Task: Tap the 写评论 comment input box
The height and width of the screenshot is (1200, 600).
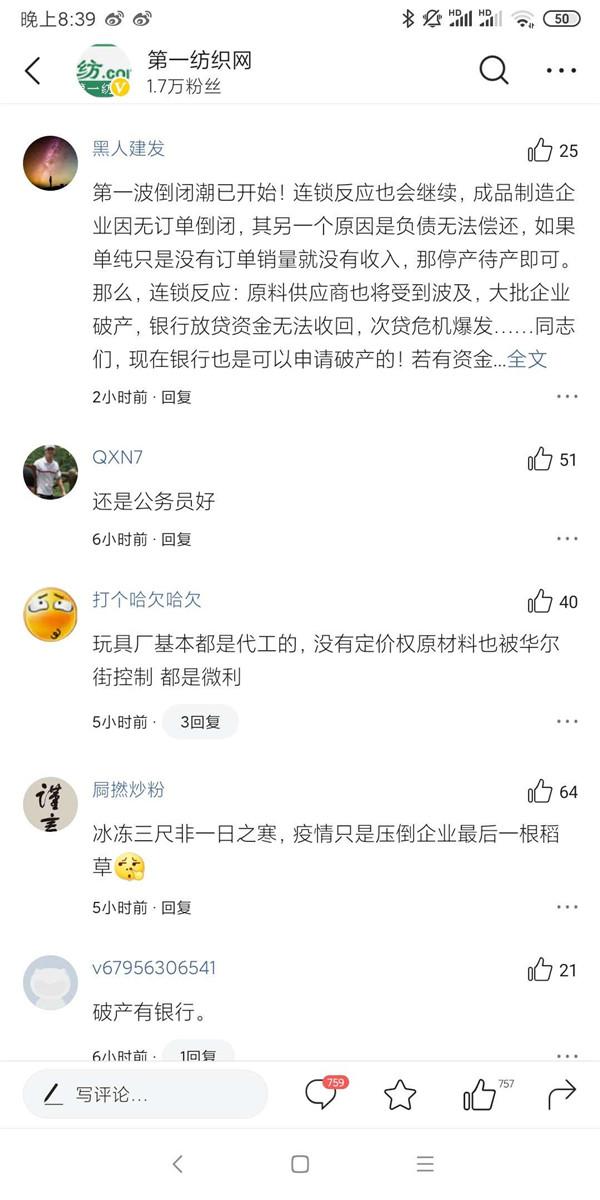Action: point(145,1095)
